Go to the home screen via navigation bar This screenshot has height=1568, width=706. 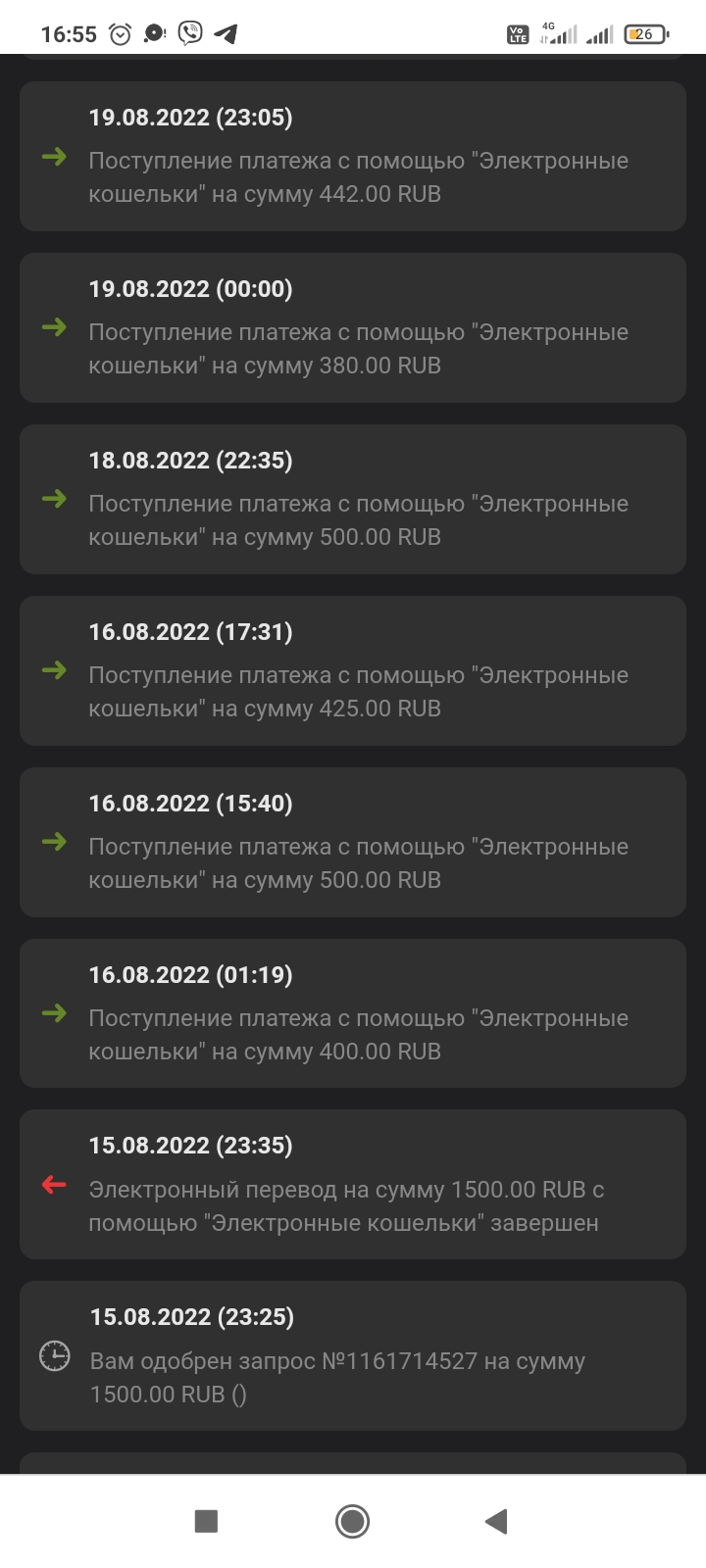tap(352, 1521)
